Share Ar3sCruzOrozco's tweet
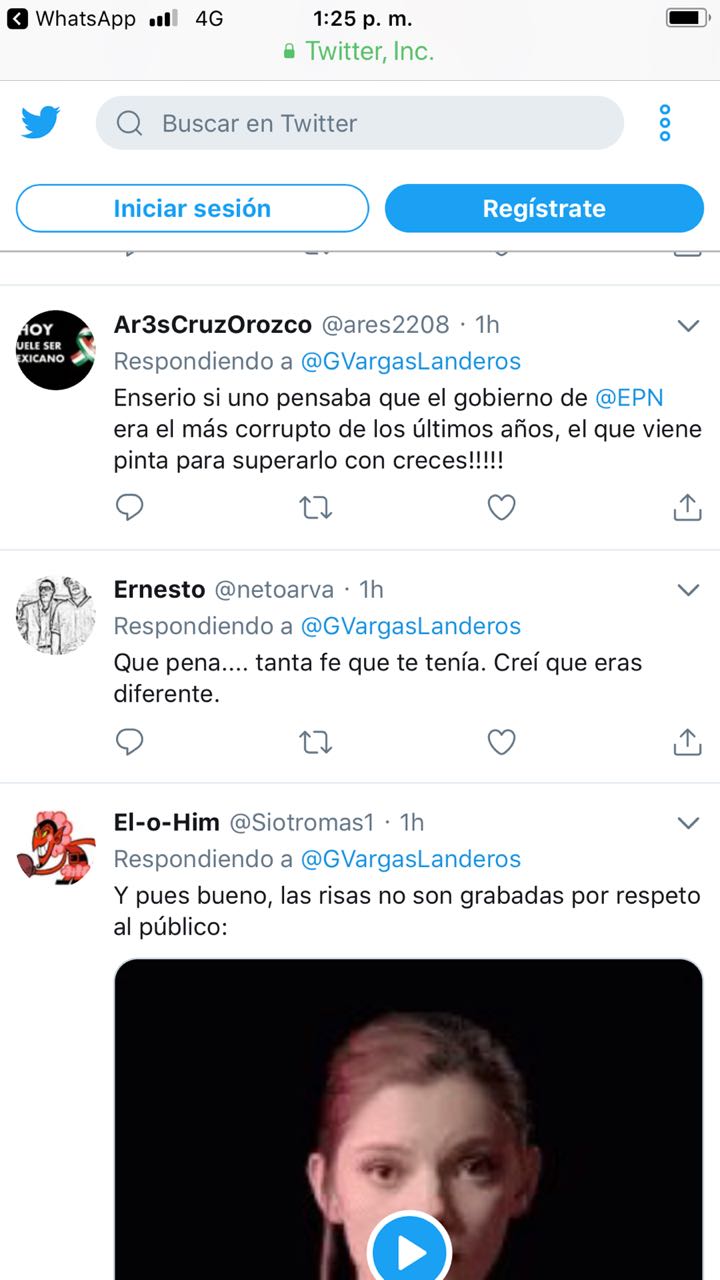 tap(687, 508)
